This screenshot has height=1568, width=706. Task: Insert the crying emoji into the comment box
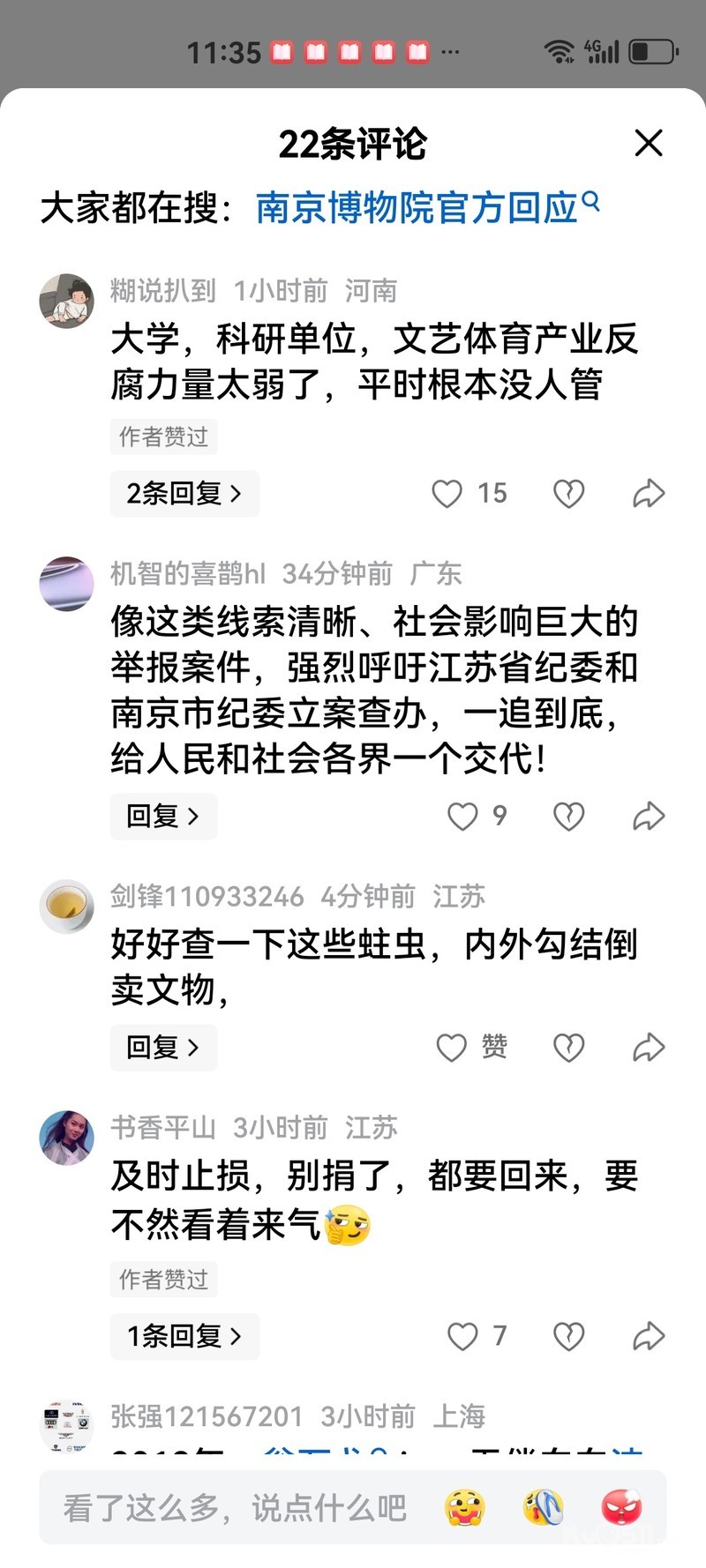pos(543,1508)
